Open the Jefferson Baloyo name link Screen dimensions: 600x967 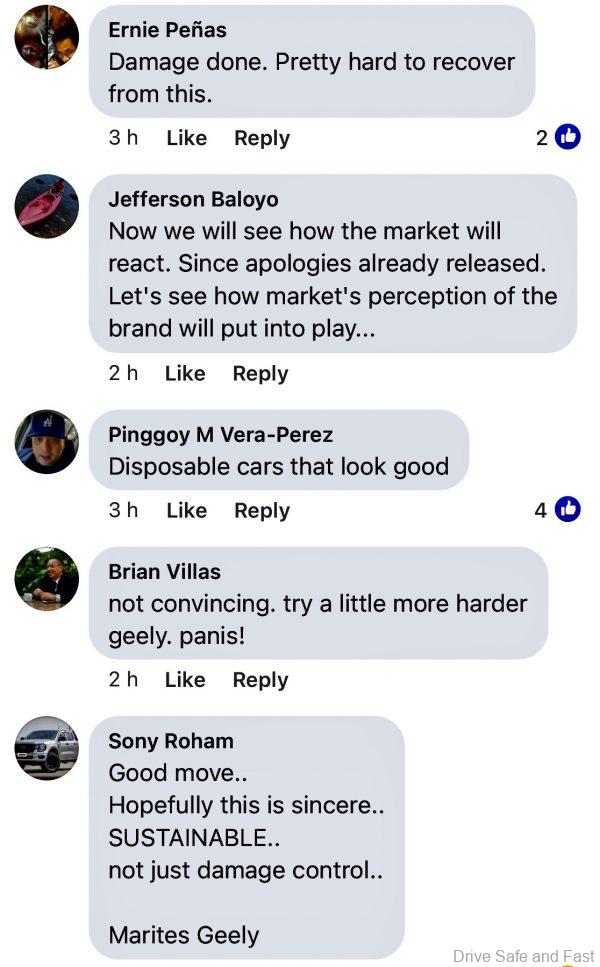click(193, 199)
